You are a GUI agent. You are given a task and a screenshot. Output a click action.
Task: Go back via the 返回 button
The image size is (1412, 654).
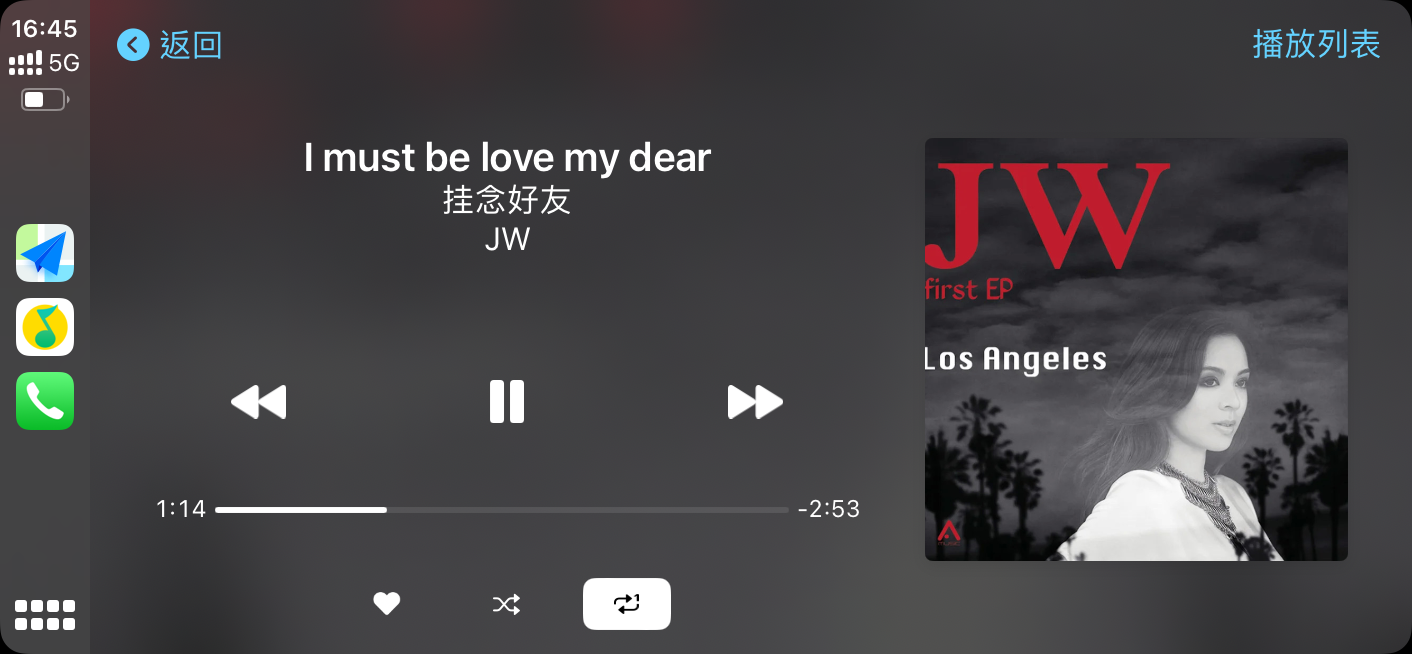click(x=170, y=45)
